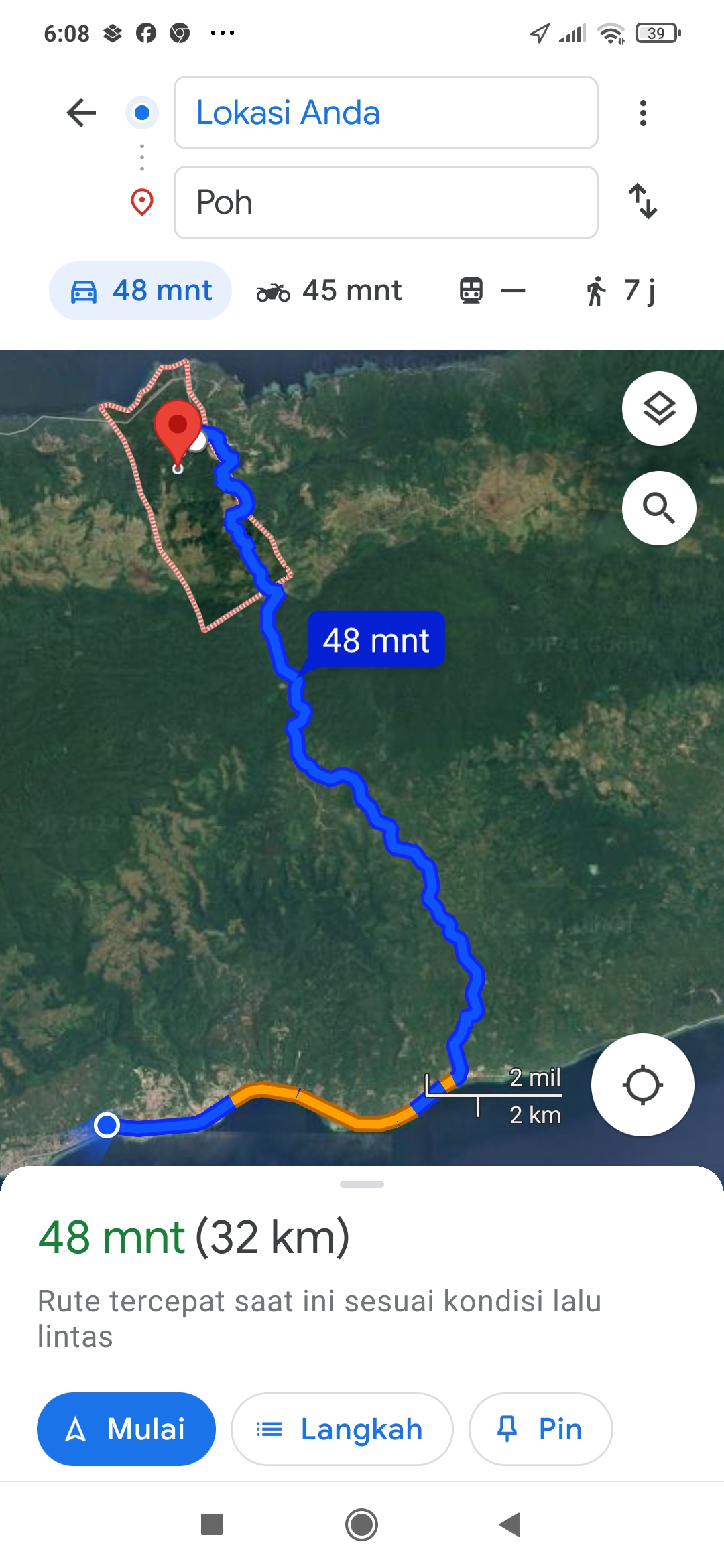
Task: View route steps via Langkah
Action: (342, 1429)
